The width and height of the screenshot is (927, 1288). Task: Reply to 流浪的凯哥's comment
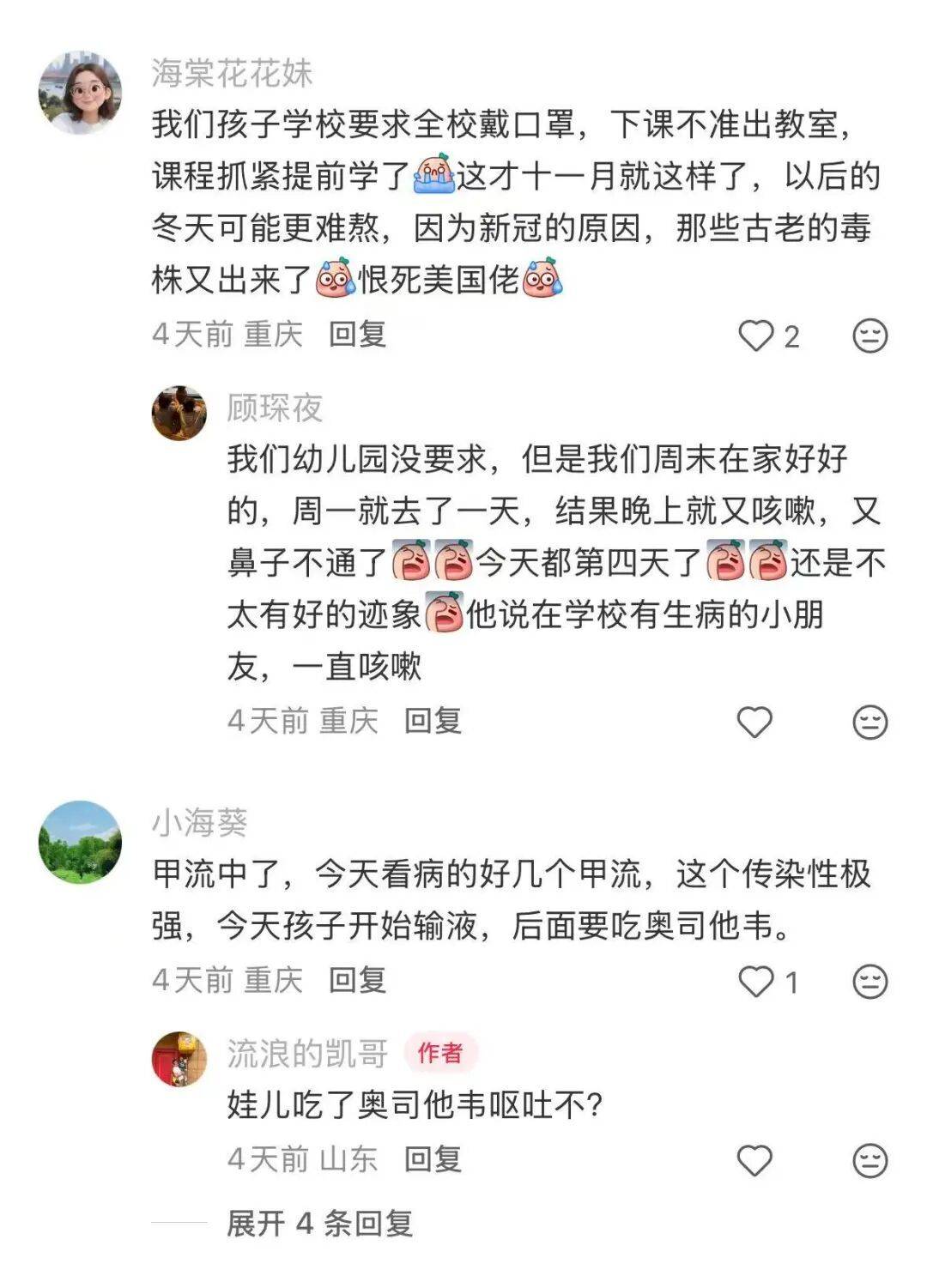click(433, 1159)
